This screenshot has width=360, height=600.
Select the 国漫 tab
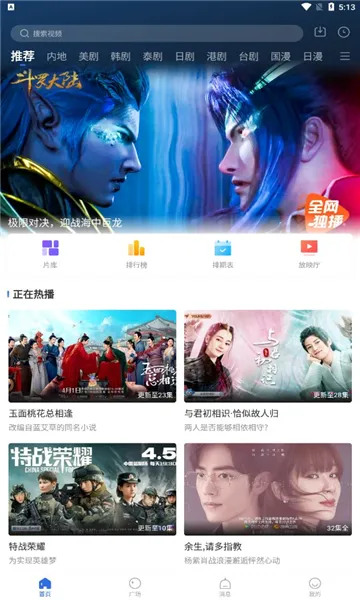pyautogui.click(x=281, y=57)
